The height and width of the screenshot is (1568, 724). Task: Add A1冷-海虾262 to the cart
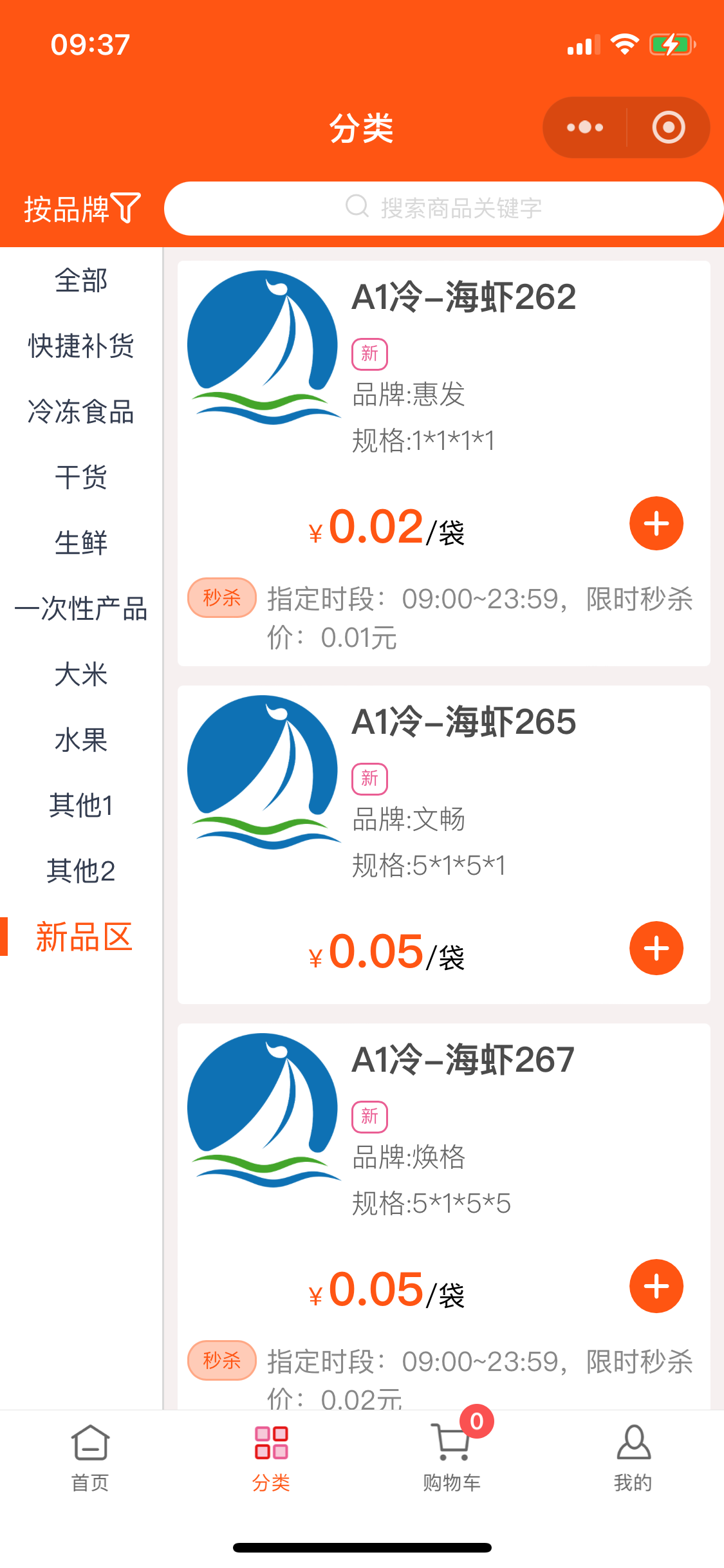click(656, 523)
